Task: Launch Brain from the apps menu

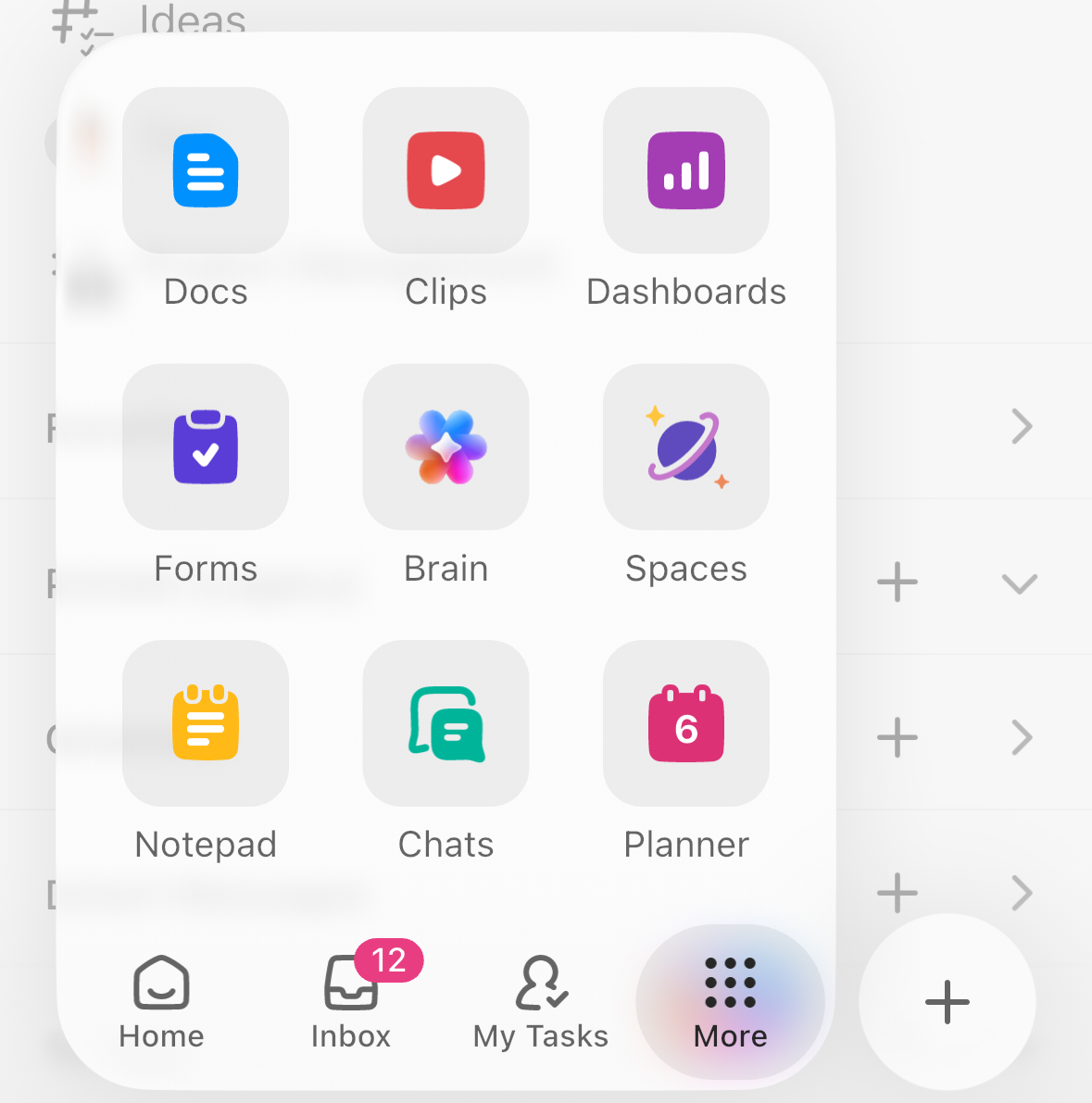Action: tap(446, 447)
